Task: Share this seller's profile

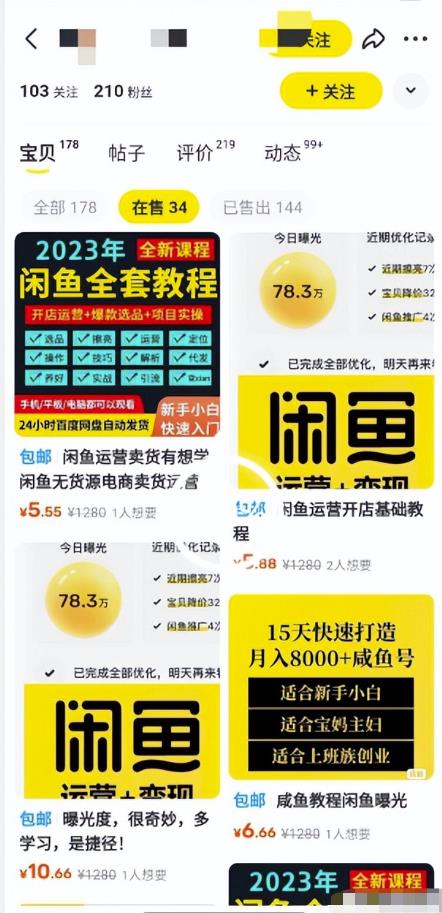Action: tap(373, 39)
